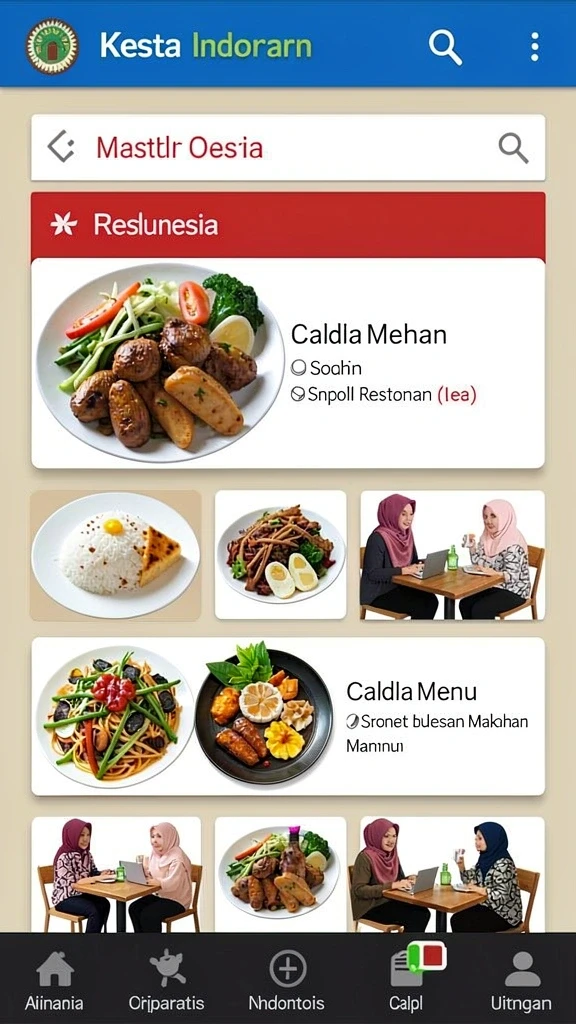Tap the back arrow beside Masttlr Oesia
The width and height of the screenshot is (576, 1024).
click(61, 146)
